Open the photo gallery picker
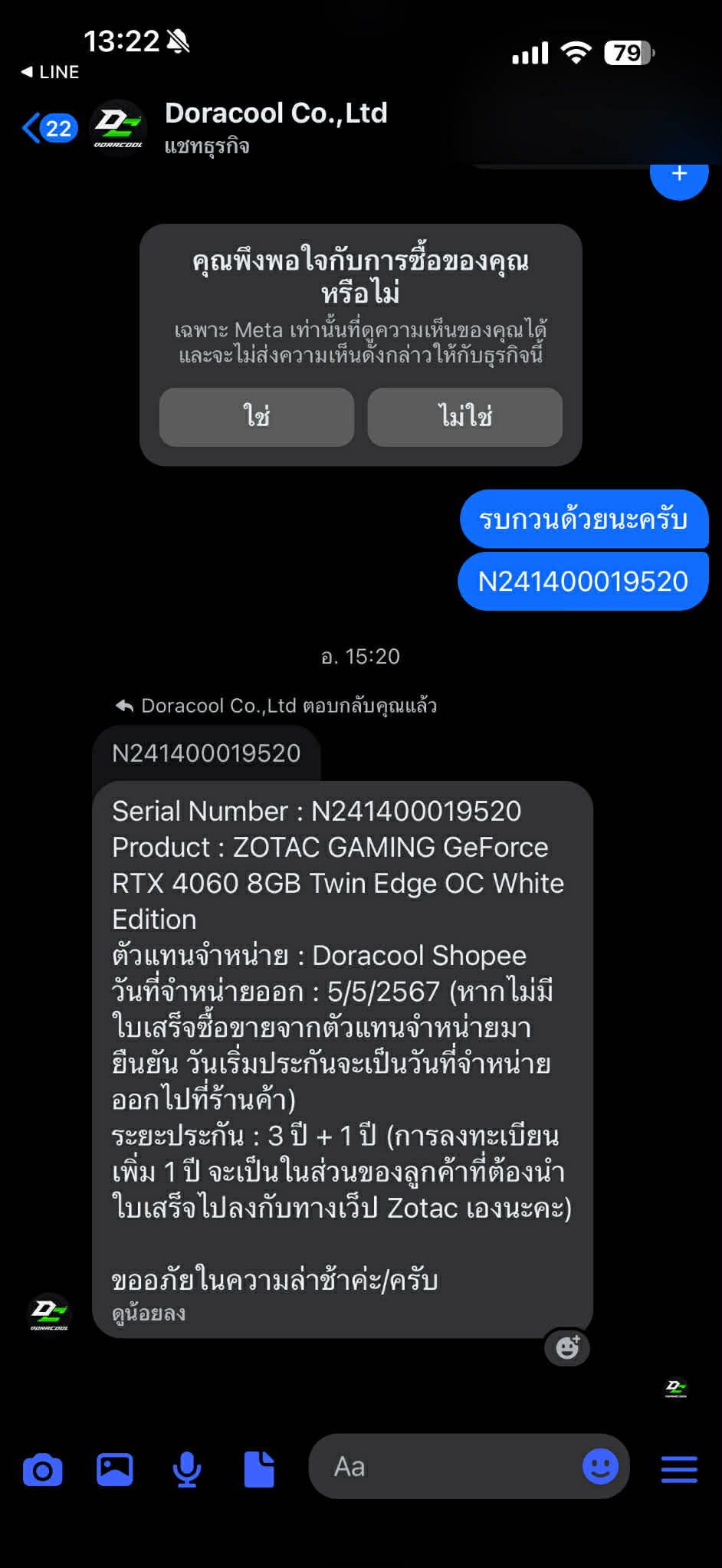 click(x=114, y=1469)
